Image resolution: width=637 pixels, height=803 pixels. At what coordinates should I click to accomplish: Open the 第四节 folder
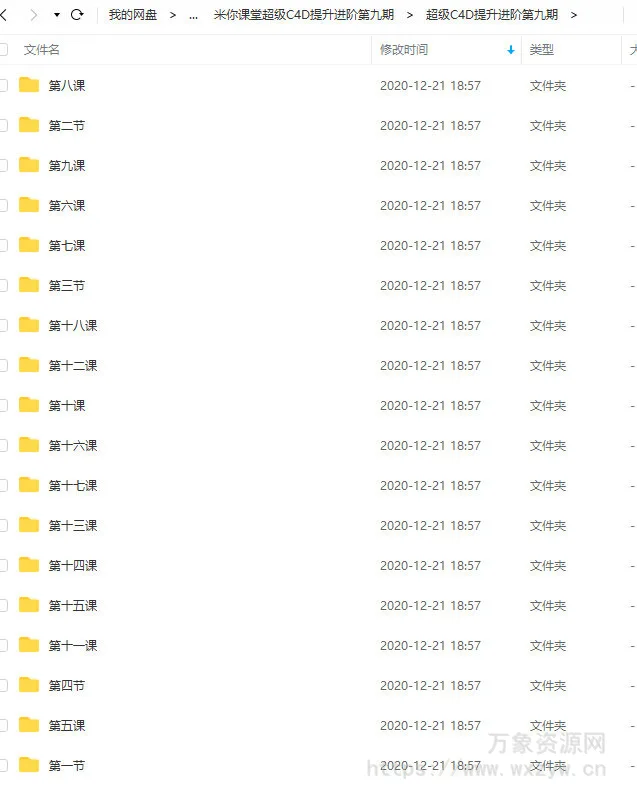[x=67, y=686]
